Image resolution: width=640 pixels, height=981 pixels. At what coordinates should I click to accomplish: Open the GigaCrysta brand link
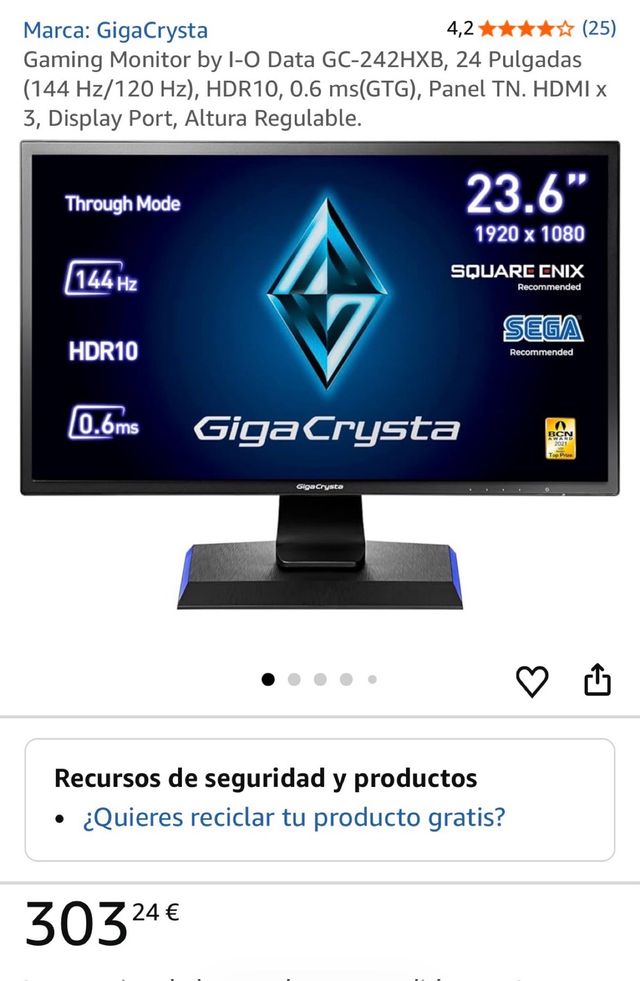115,30
